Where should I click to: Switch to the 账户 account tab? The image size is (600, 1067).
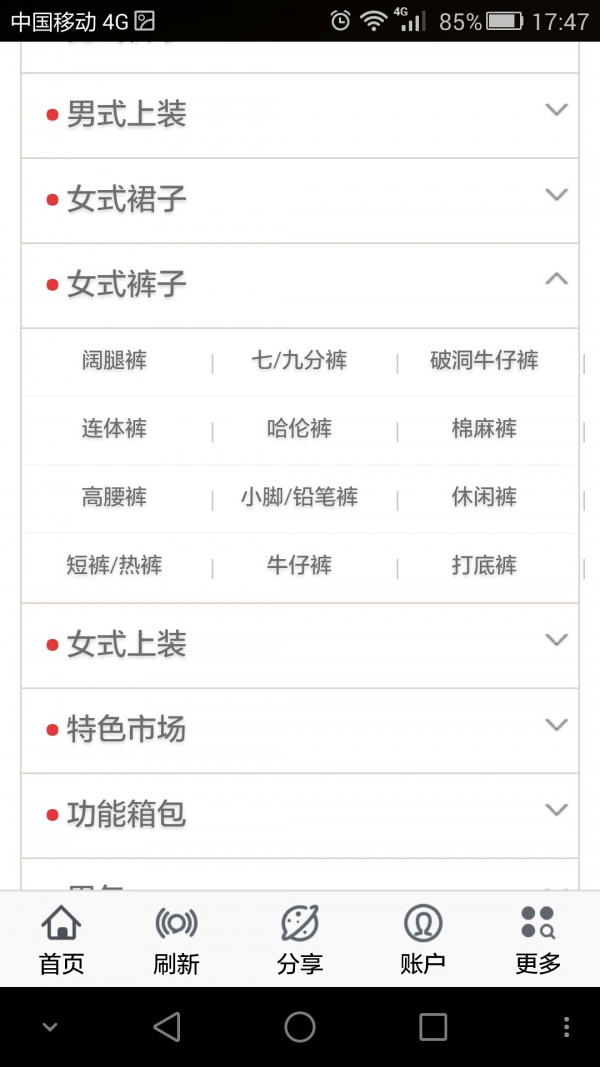pos(423,940)
